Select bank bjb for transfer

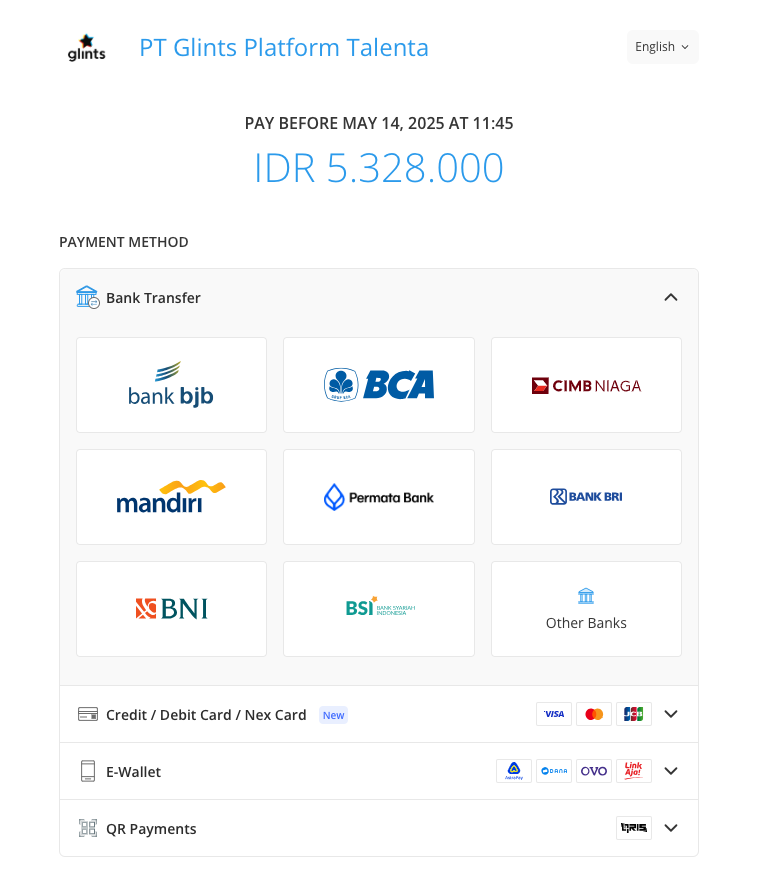point(171,385)
